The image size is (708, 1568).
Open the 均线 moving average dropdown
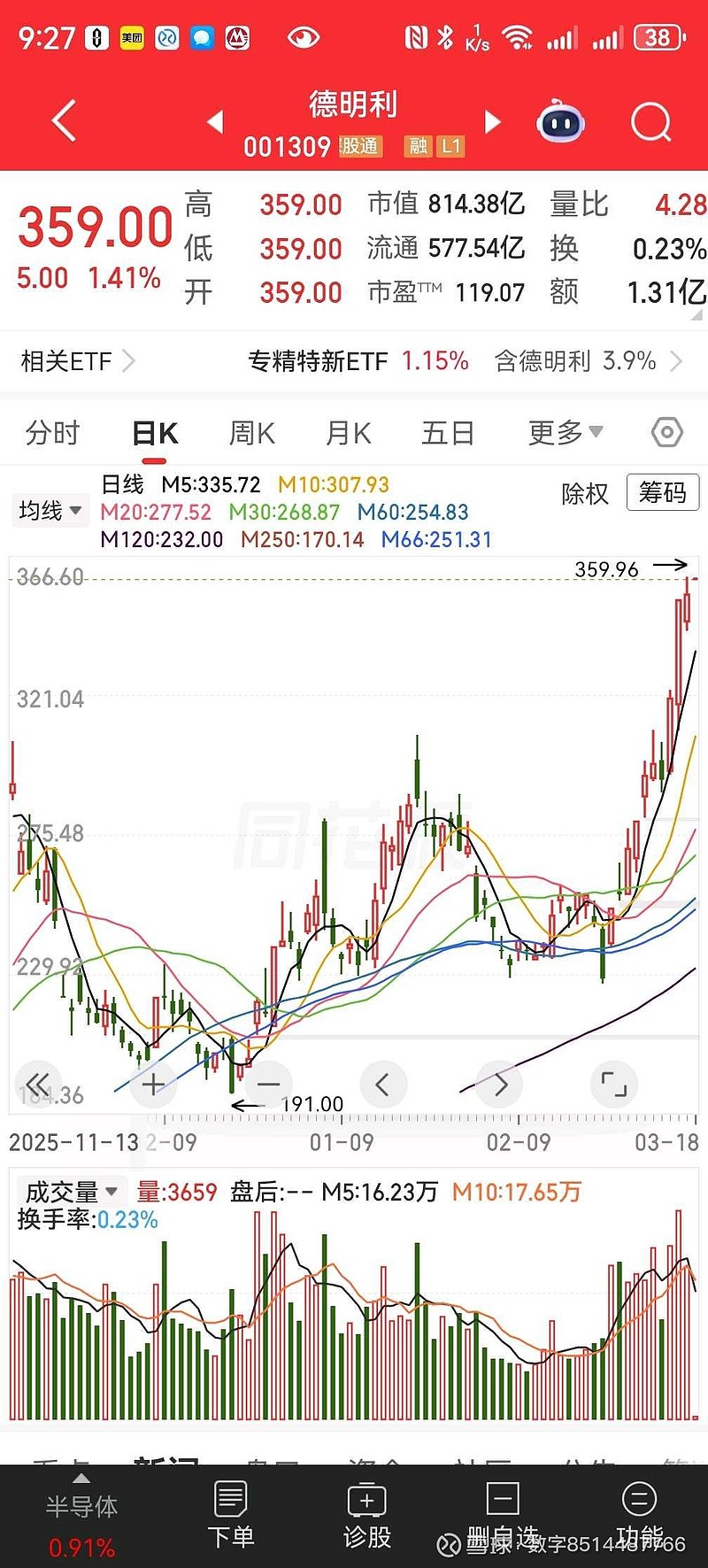50,510
